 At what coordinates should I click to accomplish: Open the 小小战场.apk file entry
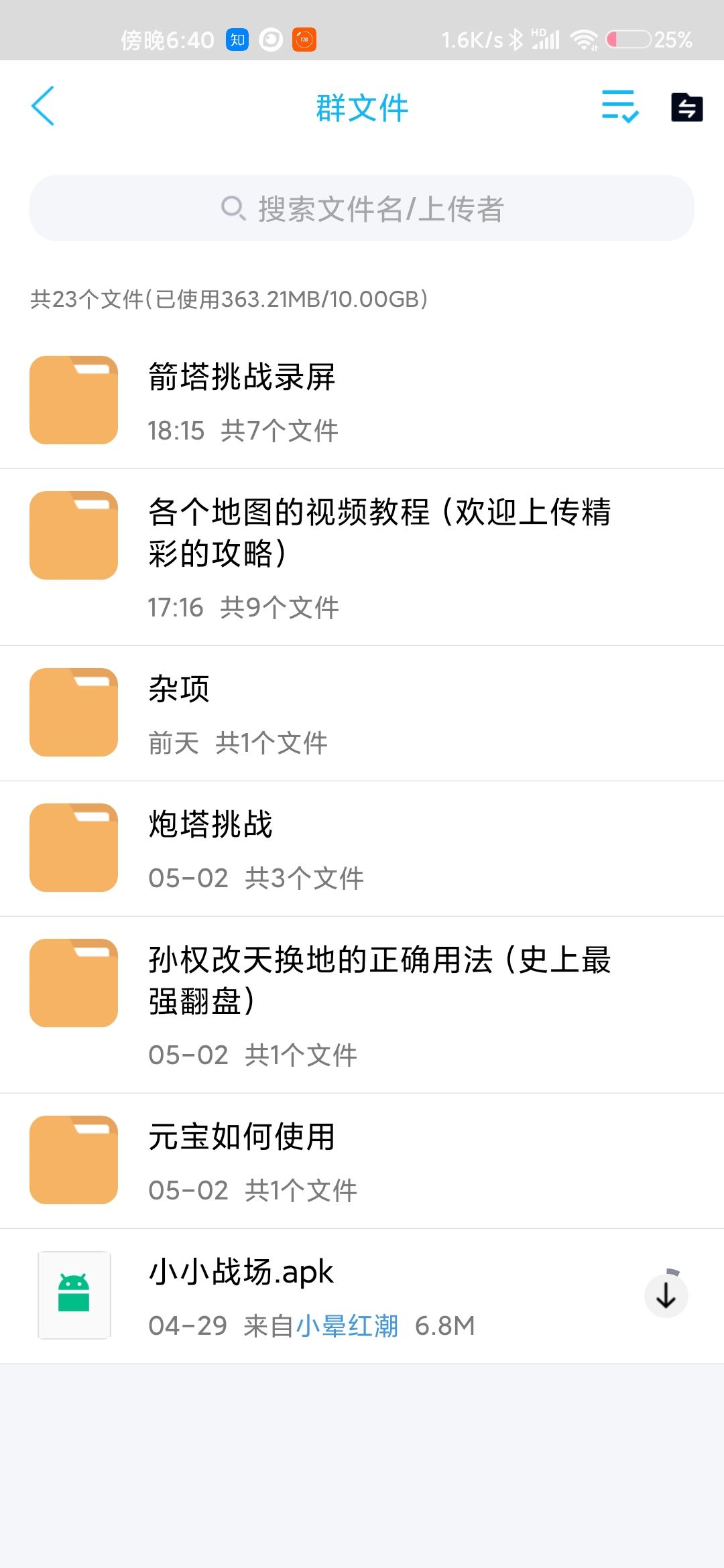click(x=335, y=1296)
